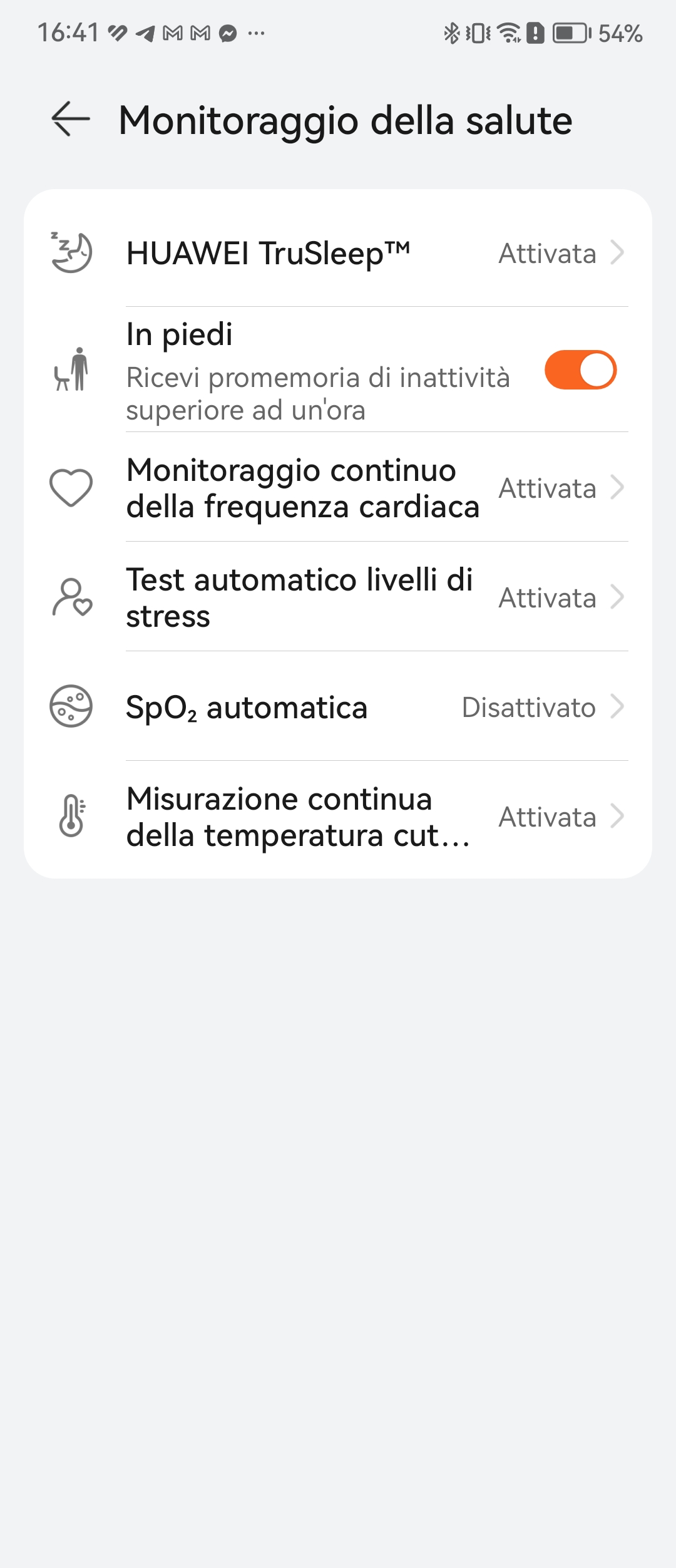676x1568 pixels.
Task: Go back from Monitoraggio della salute
Action: (71, 119)
